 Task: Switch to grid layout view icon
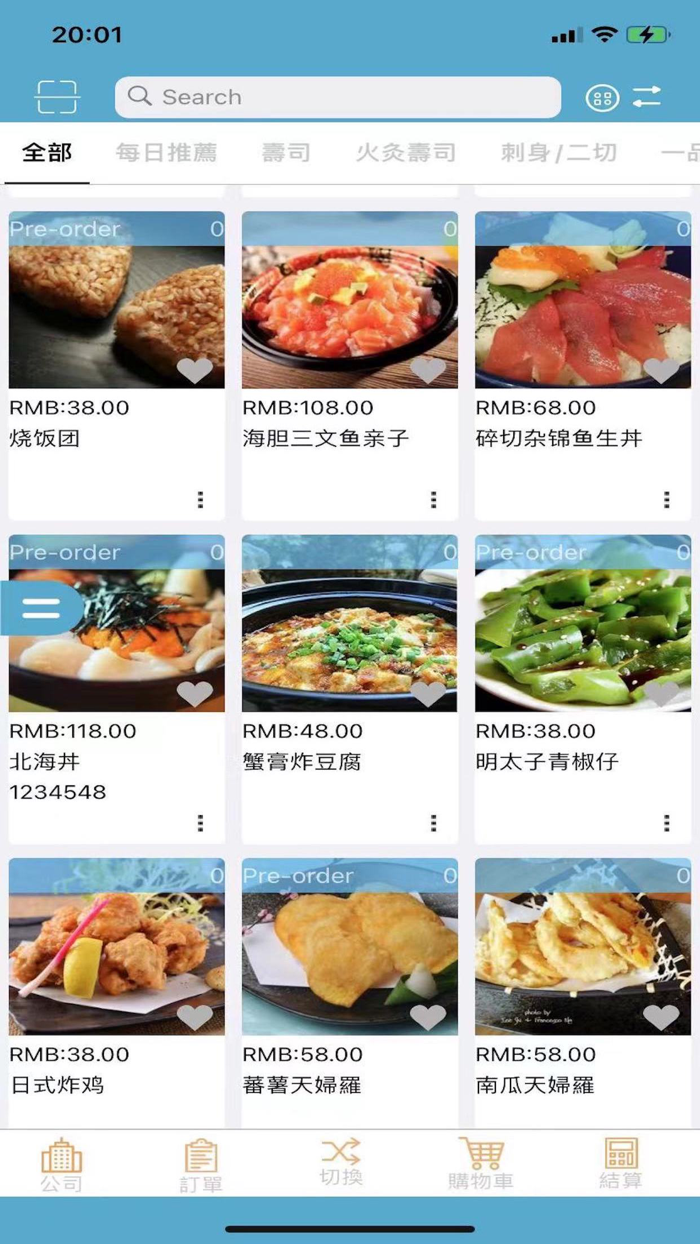tap(602, 97)
